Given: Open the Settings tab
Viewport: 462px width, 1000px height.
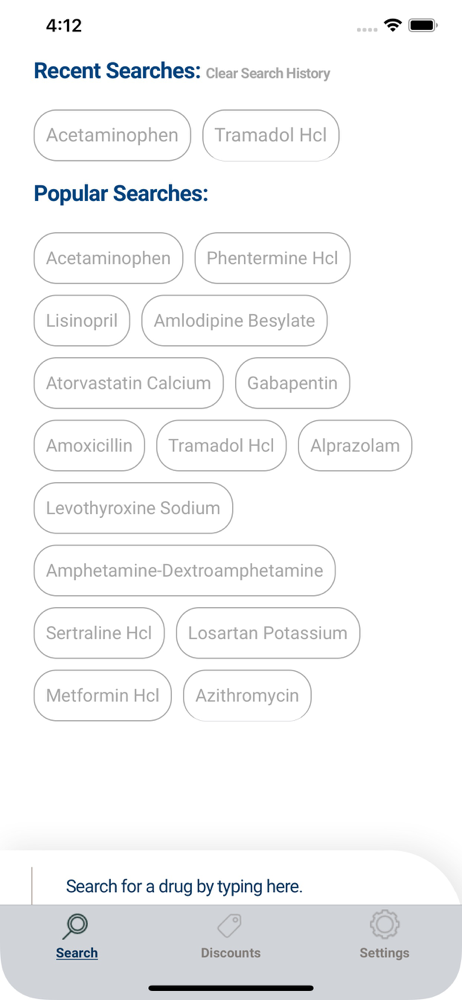Looking at the screenshot, I should point(384,936).
